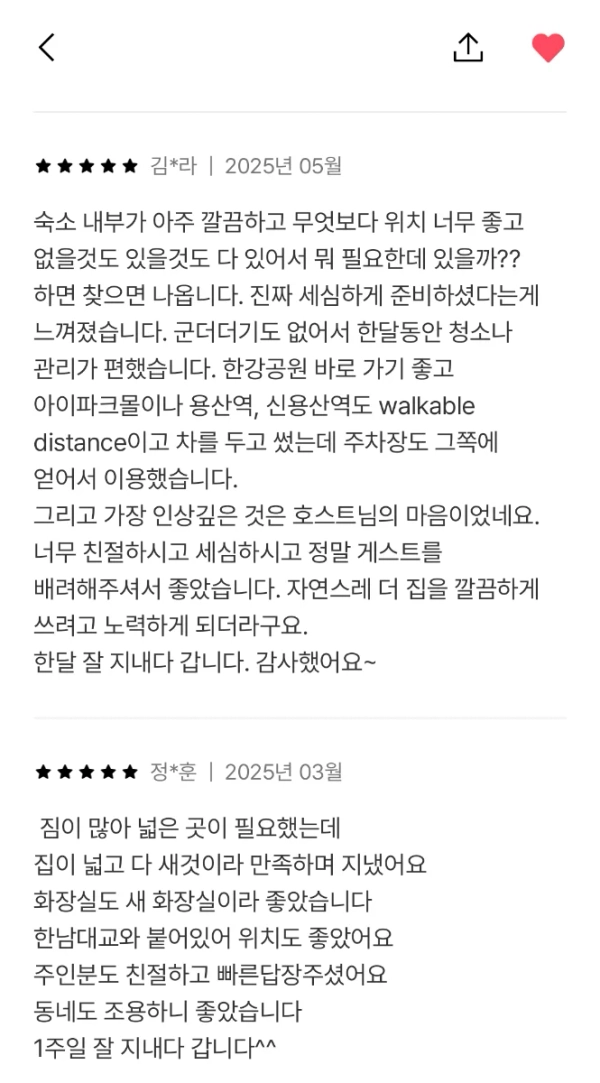The image size is (600, 1083).
Task: Share this listing
Action: (468, 47)
